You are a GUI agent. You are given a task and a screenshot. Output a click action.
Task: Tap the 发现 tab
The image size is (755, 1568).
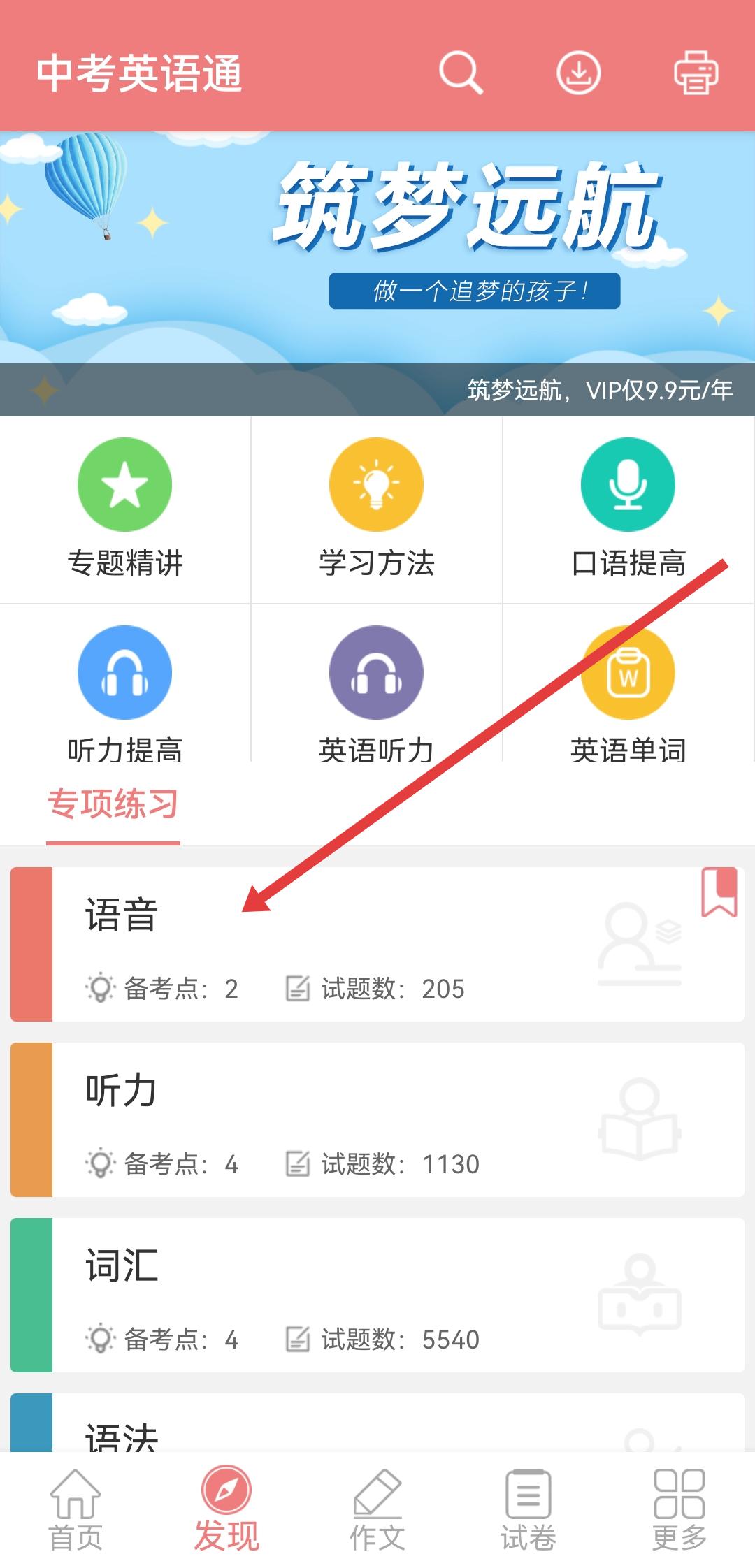point(226,1509)
